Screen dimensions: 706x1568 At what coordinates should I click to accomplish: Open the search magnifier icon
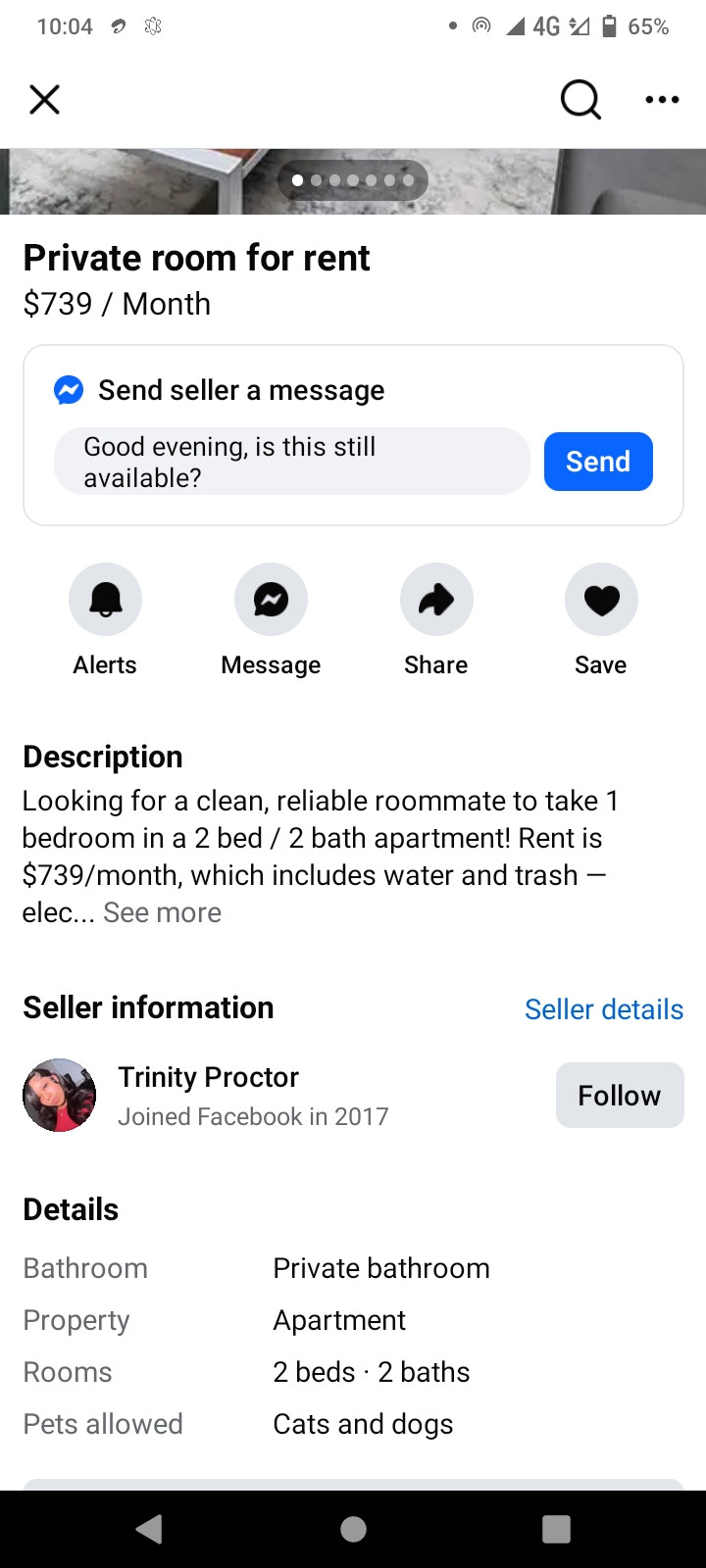580,99
